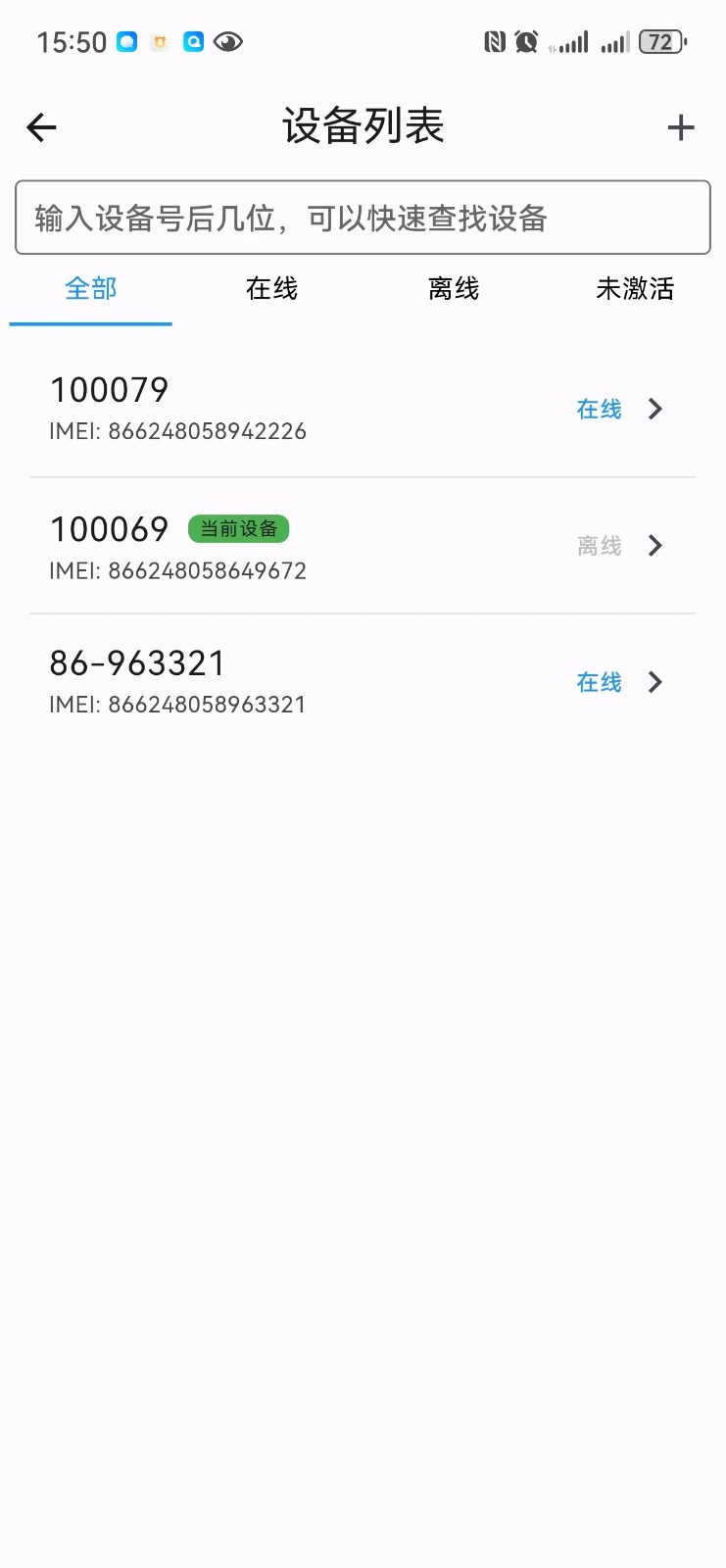The height and width of the screenshot is (1568, 726).
Task: Expand details for device 100069
Action: pyautogui.click(x=654, y=546)
